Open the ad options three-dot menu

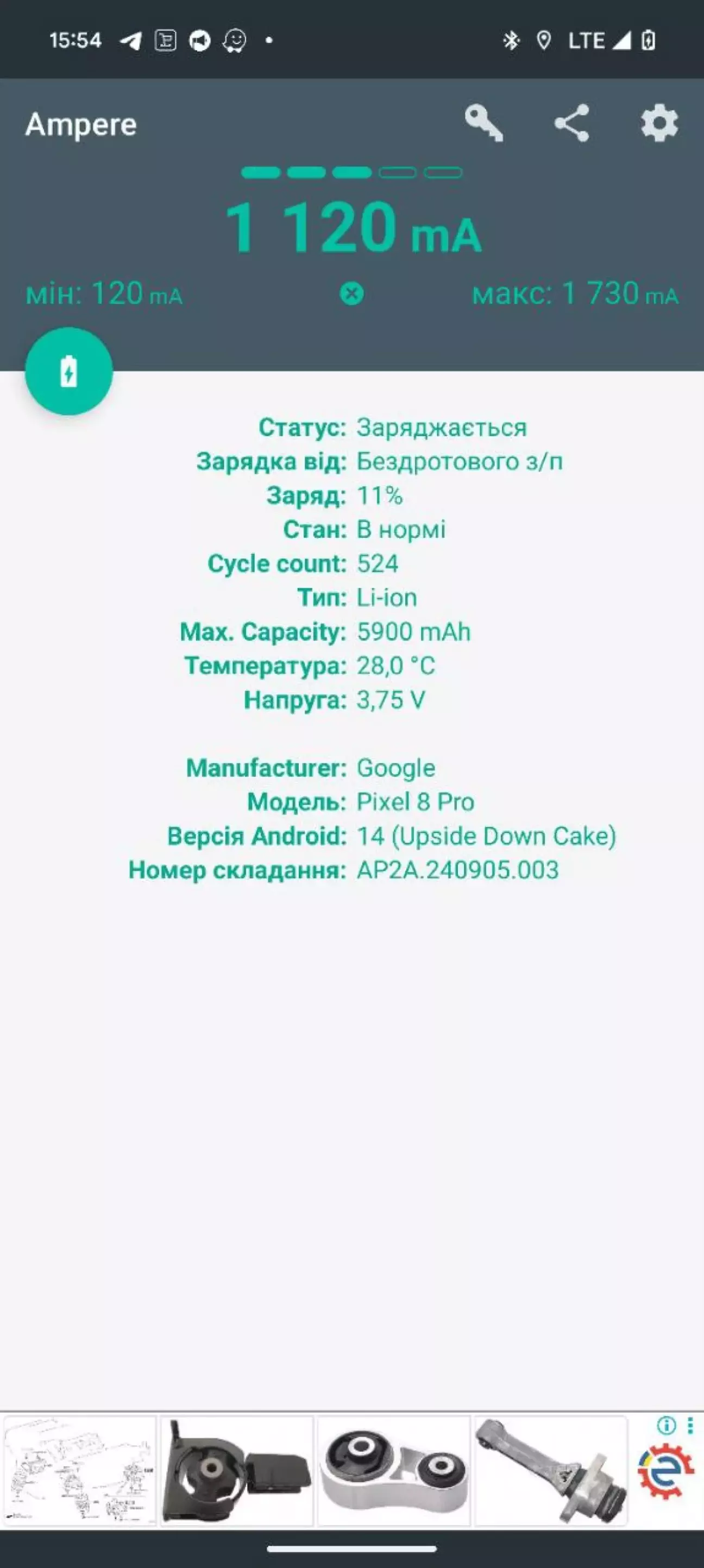(x=690, y=1426)
